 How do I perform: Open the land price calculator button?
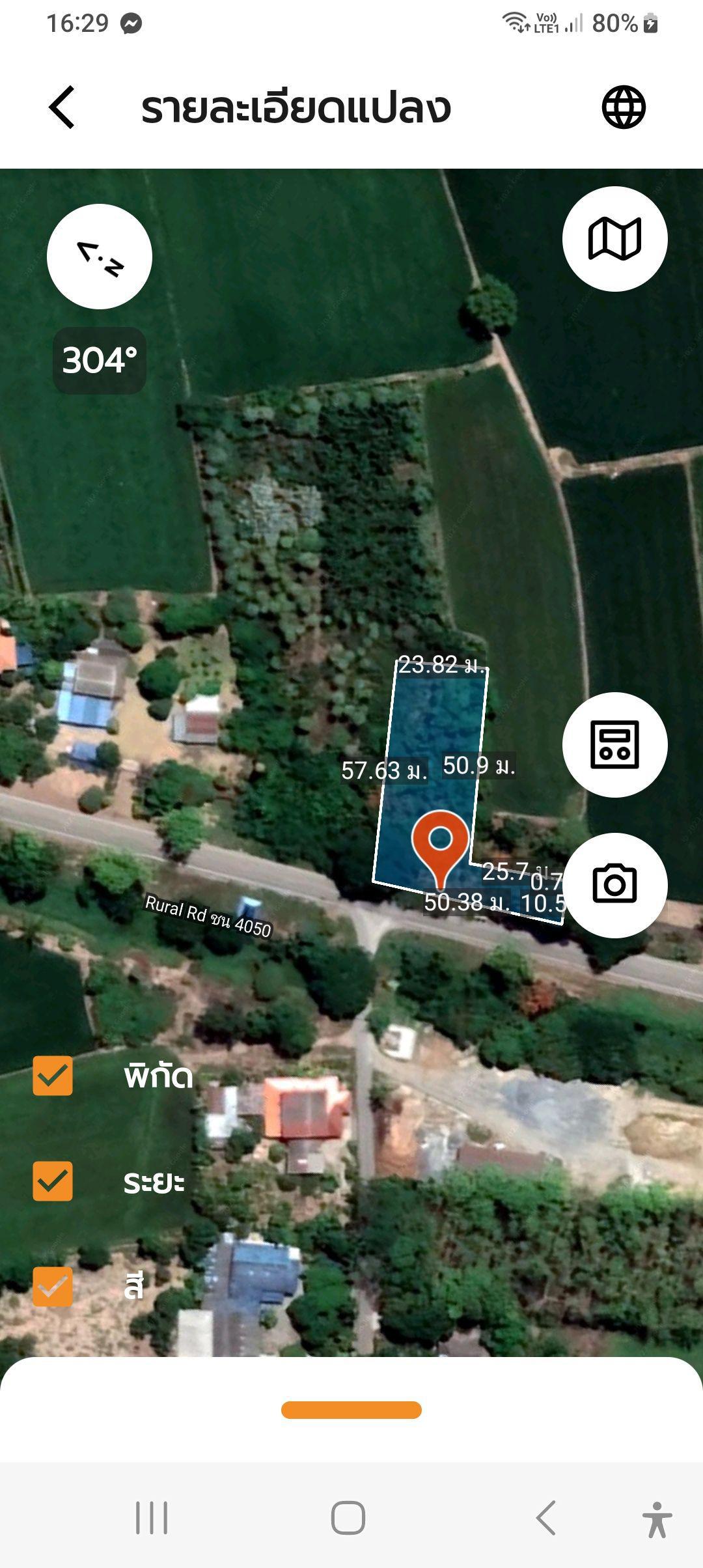(x=615, y=745)
